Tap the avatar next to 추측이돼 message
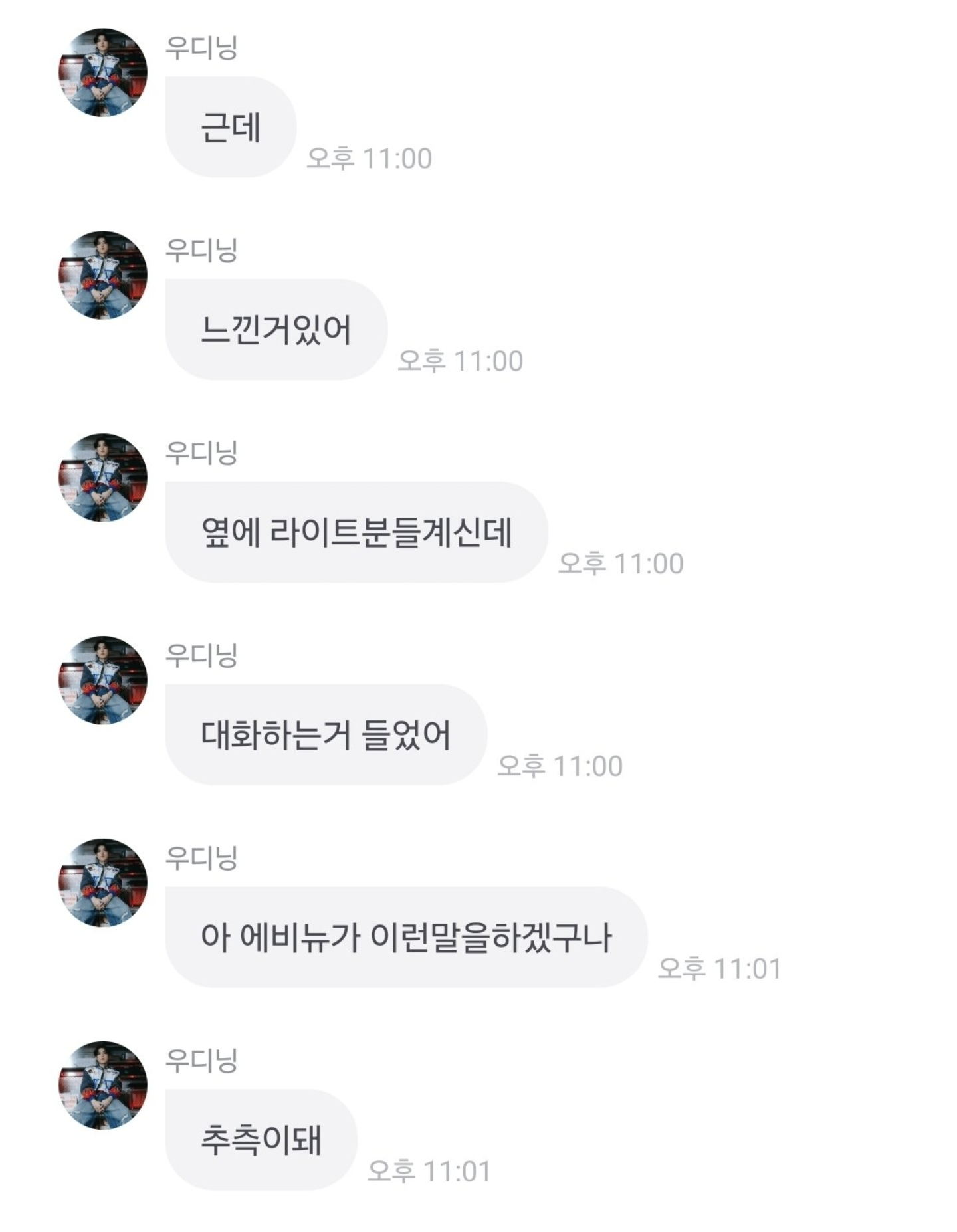Screen dimensions: 957x1232 [x=103, y=1085]
